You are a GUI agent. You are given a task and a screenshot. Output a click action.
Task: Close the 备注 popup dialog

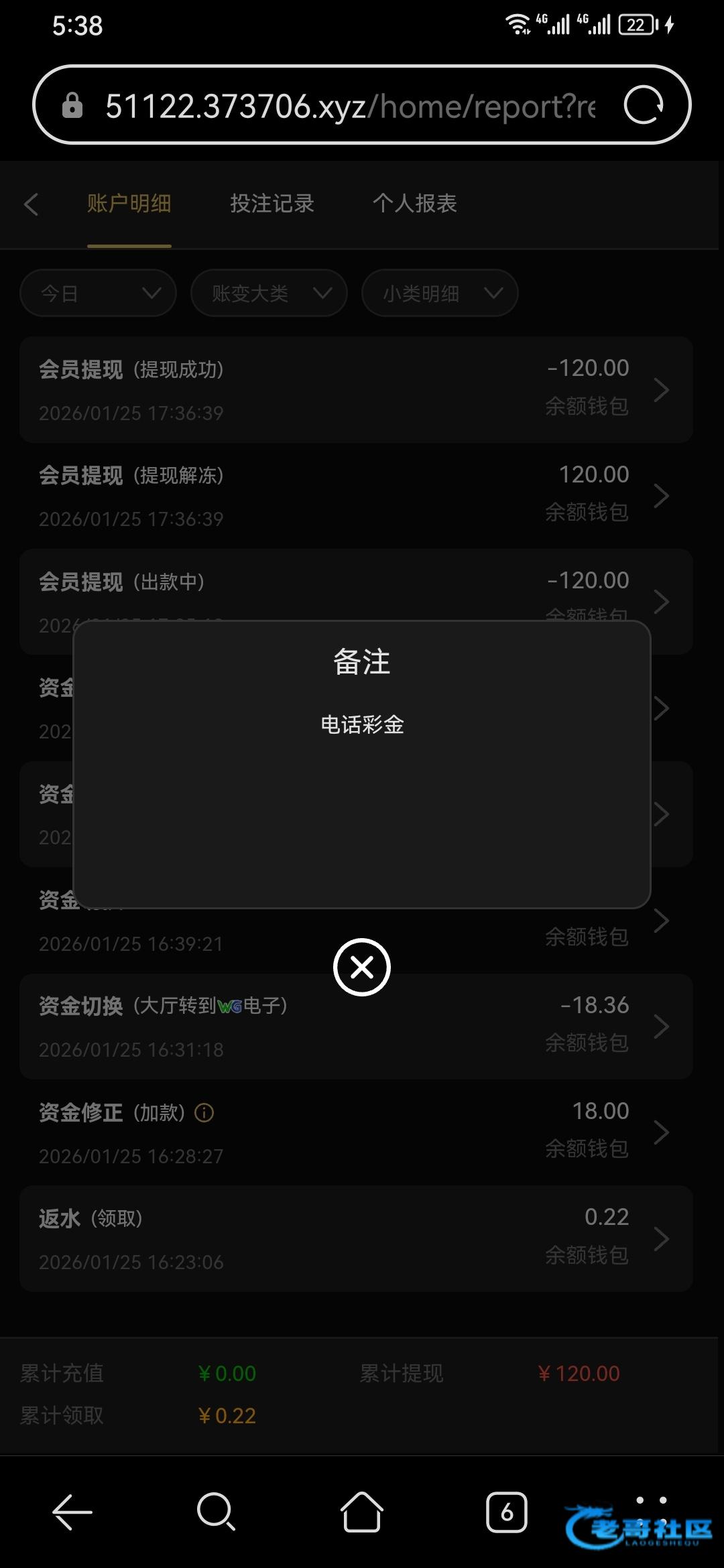coord(362,967)
